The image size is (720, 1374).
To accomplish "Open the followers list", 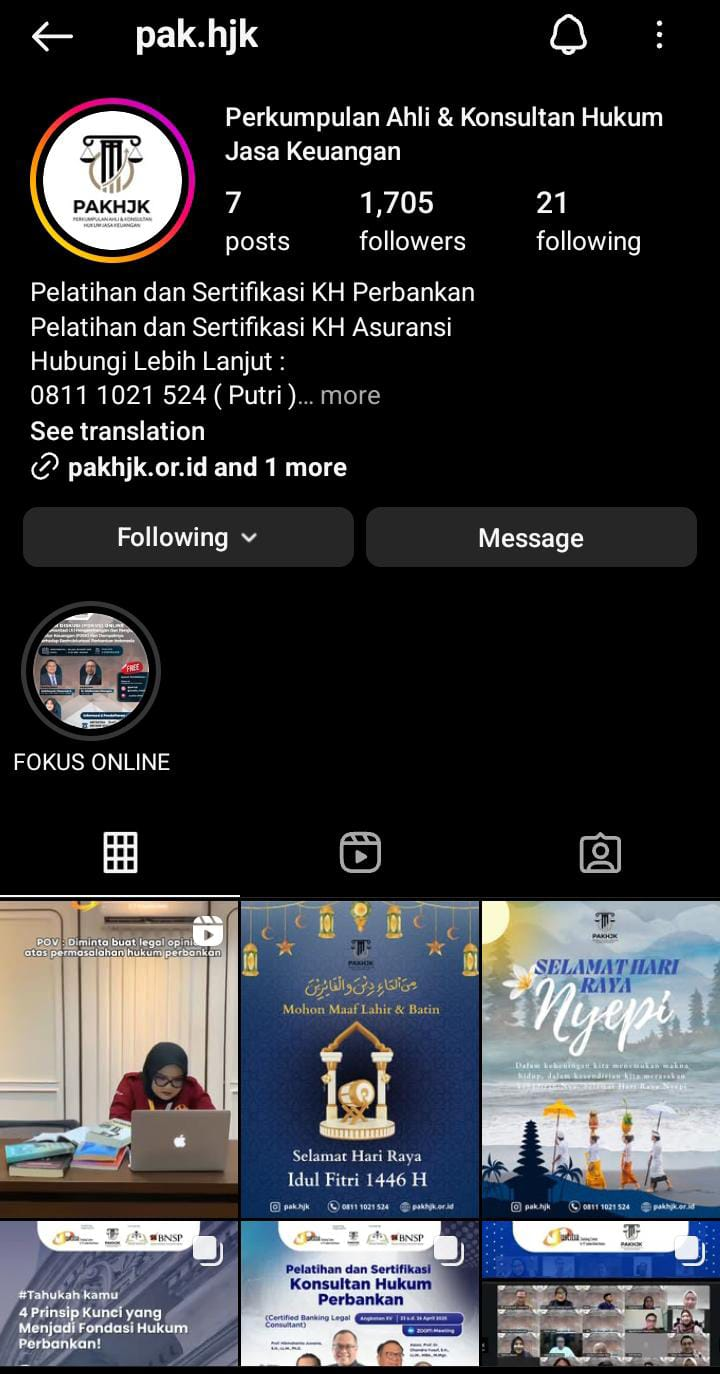I will (412, 221).
